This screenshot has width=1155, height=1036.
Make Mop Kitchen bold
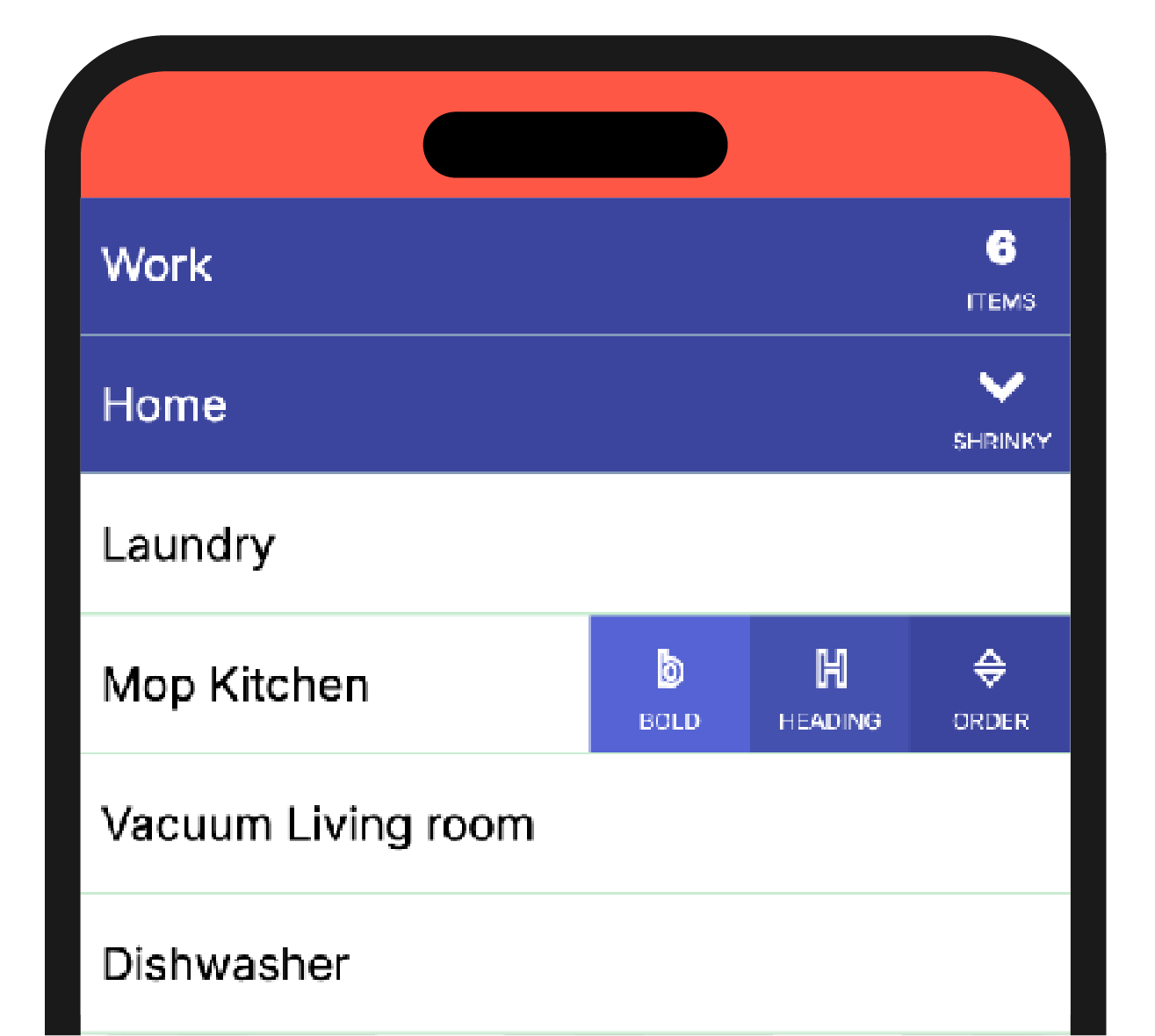[669, 687]
